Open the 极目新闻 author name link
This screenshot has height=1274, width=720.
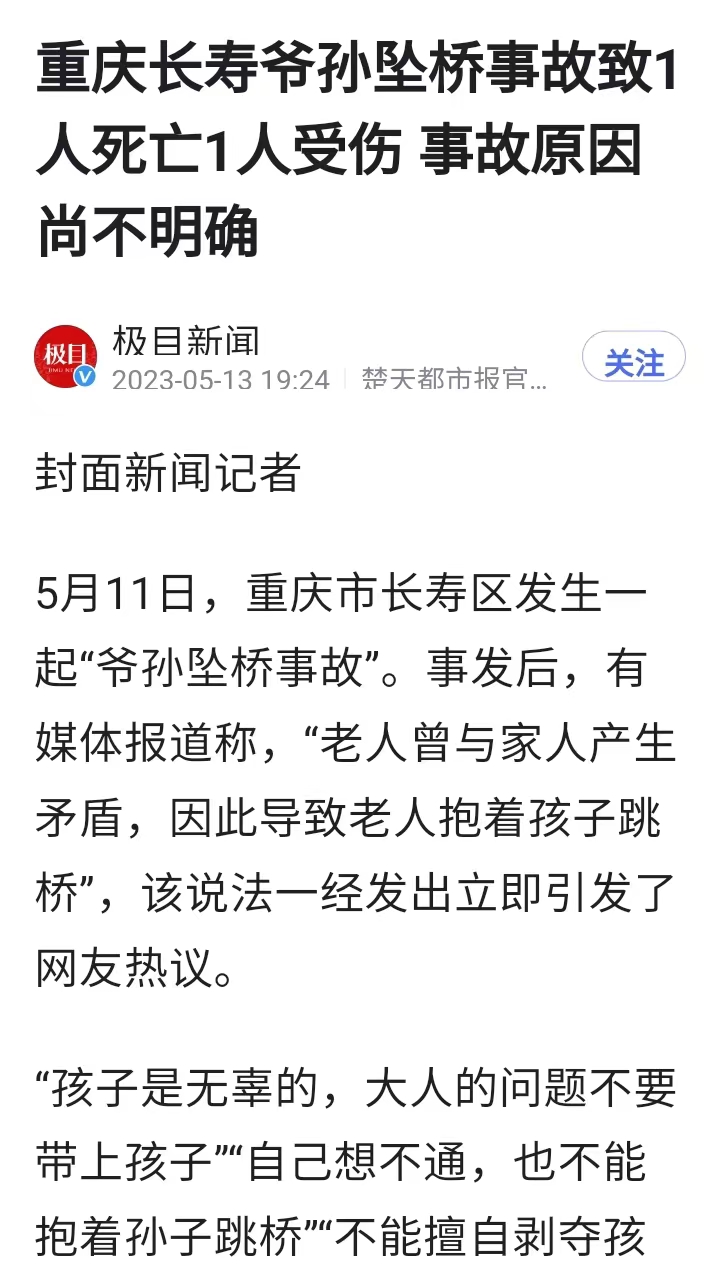click(x=185, y=341)
